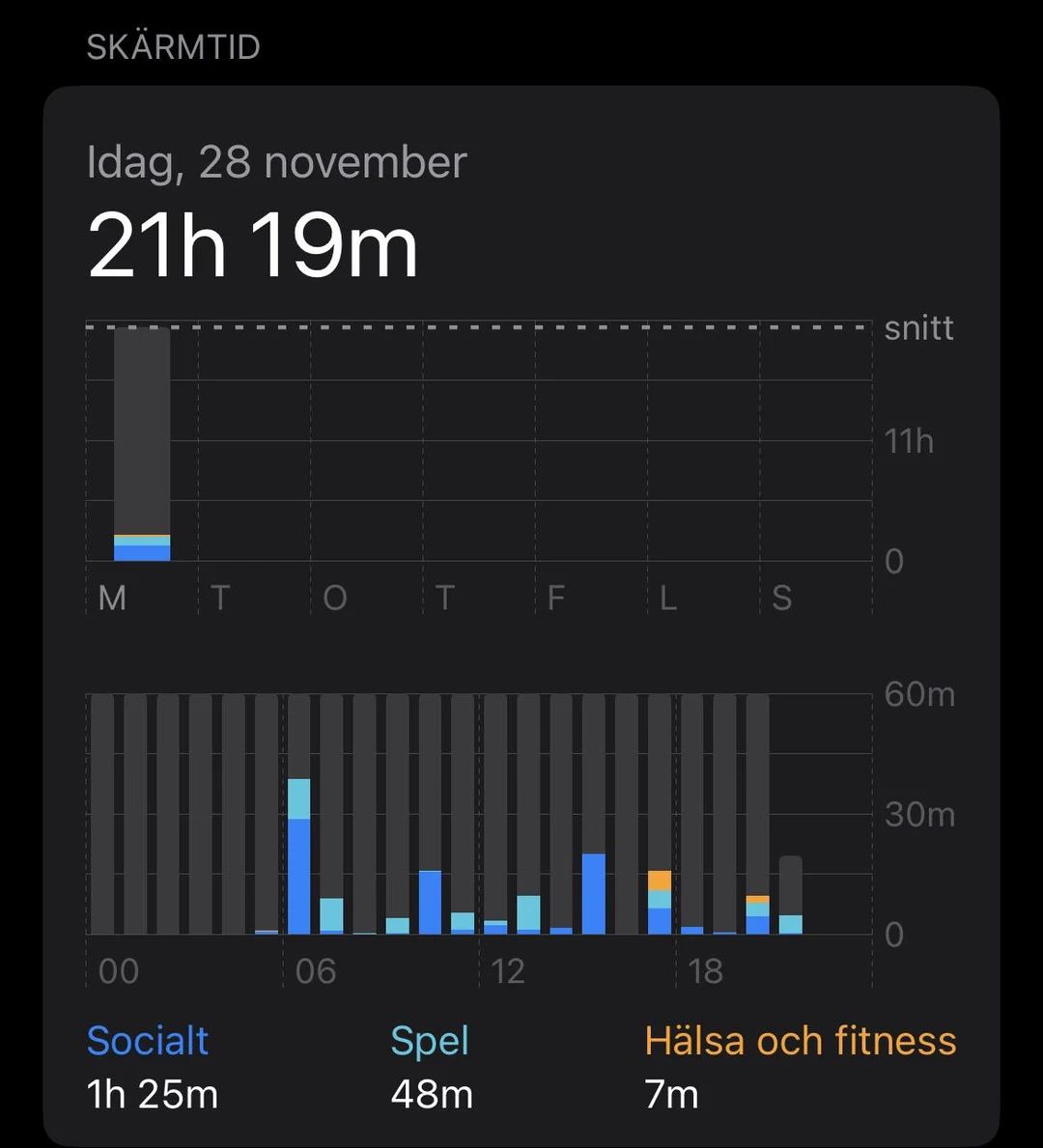Open the Spel category details

click(x=430, y=1041)
